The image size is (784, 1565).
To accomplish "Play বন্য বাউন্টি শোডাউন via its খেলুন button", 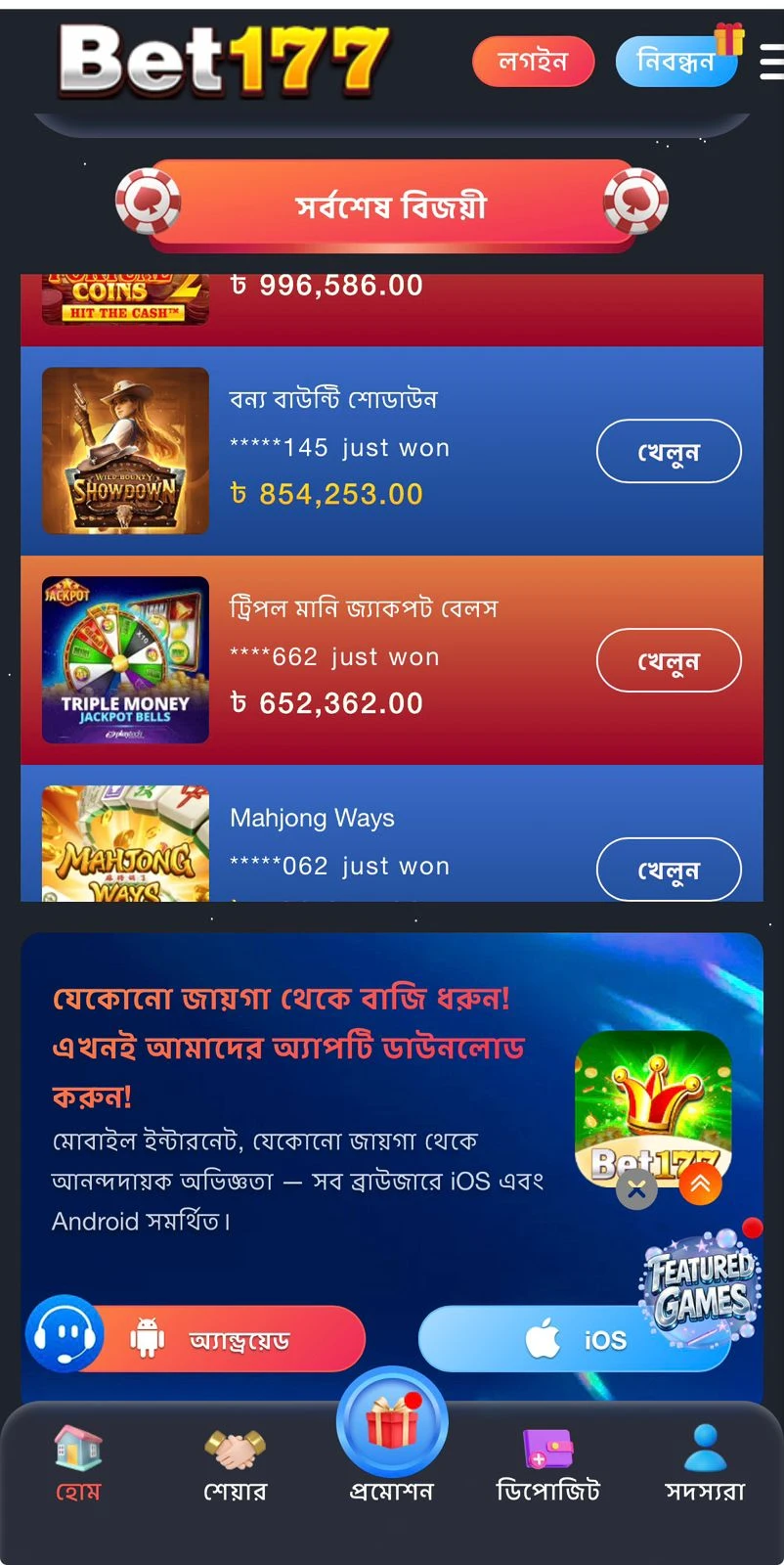I will [669, 451].
